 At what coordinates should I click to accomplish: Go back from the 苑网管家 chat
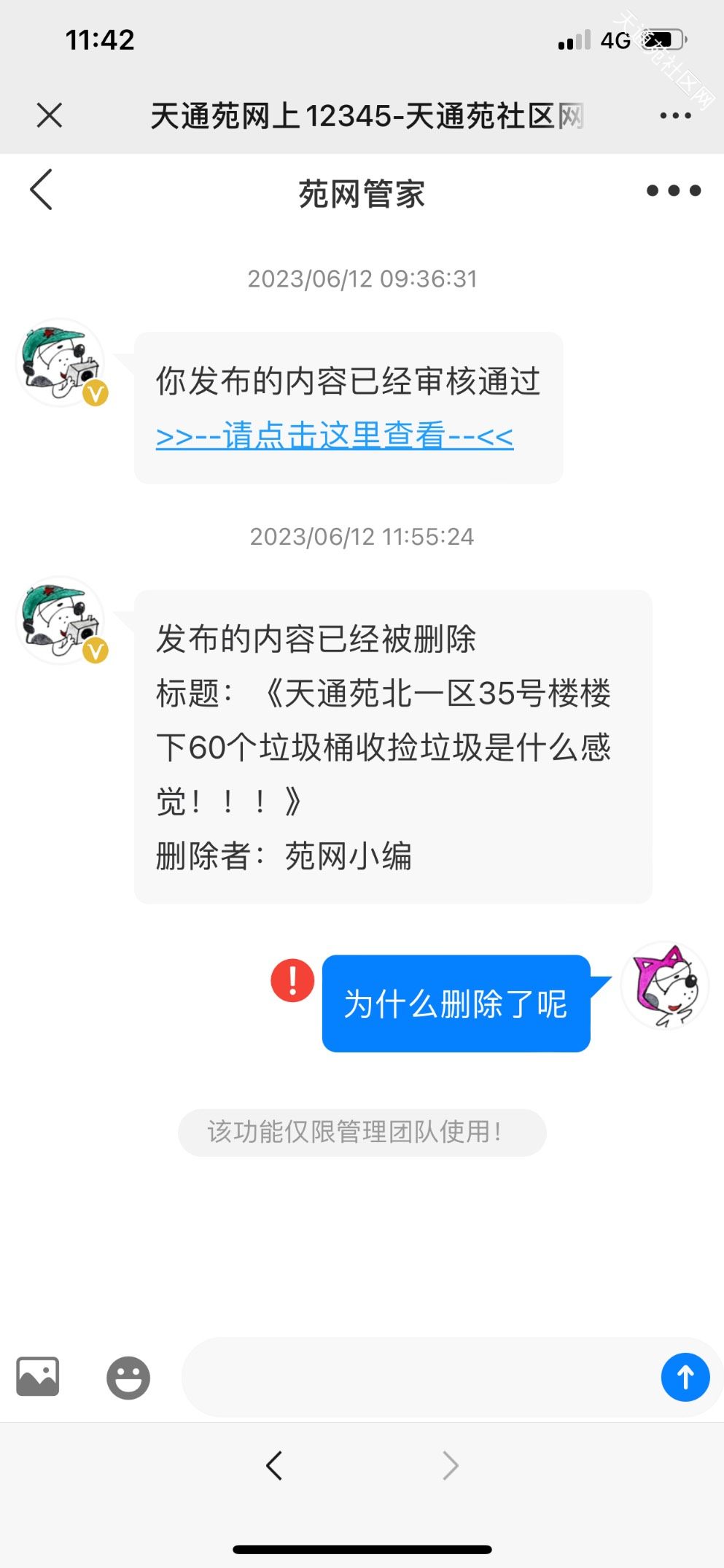(42, 190)
